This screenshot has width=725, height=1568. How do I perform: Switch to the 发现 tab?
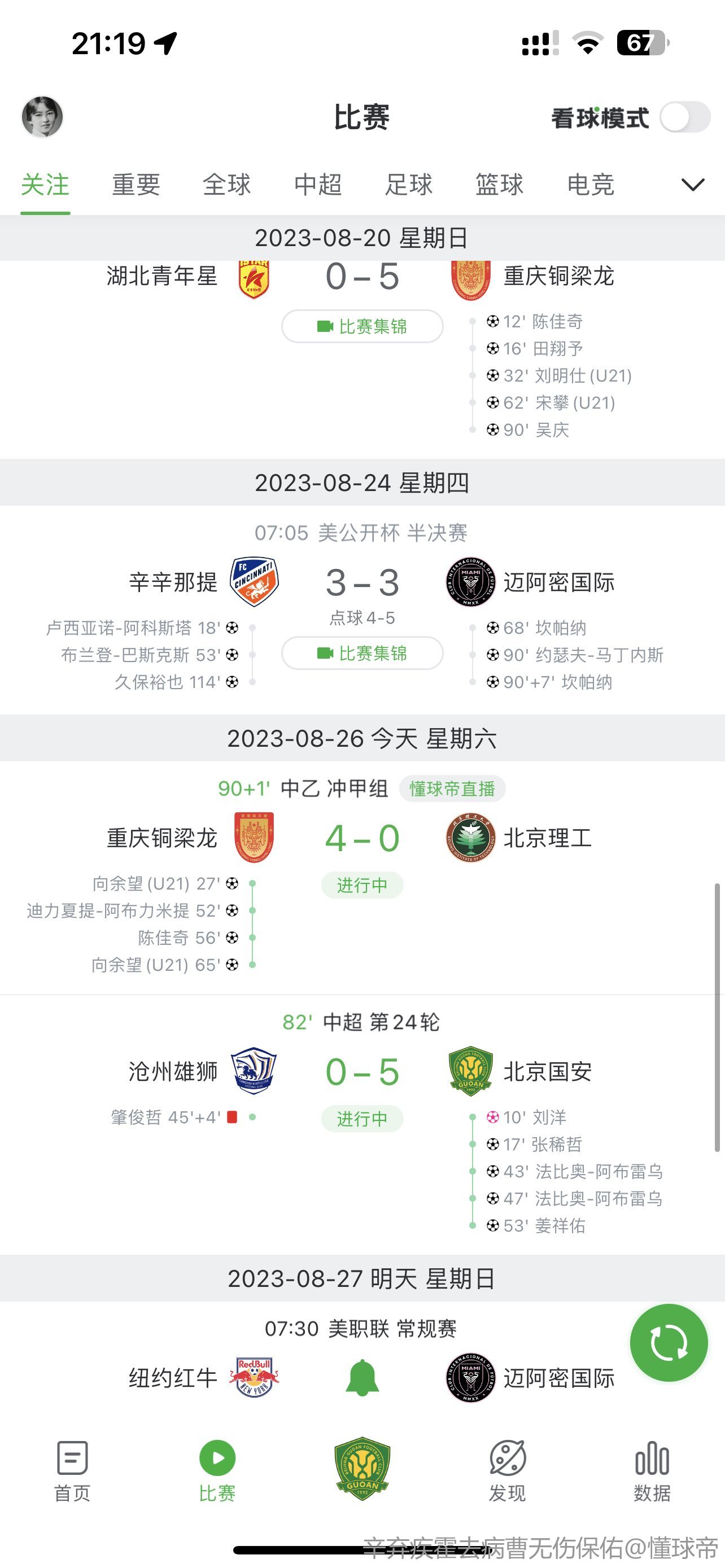[507, 1470]
